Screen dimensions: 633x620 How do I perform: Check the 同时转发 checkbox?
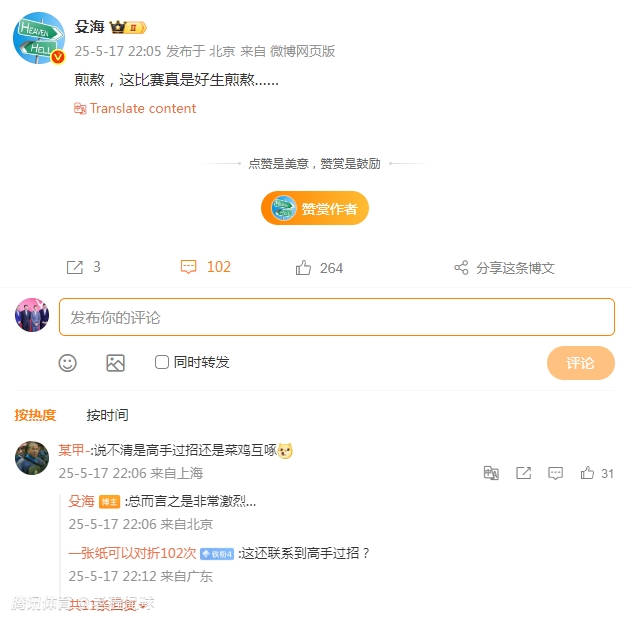[162, 362]
